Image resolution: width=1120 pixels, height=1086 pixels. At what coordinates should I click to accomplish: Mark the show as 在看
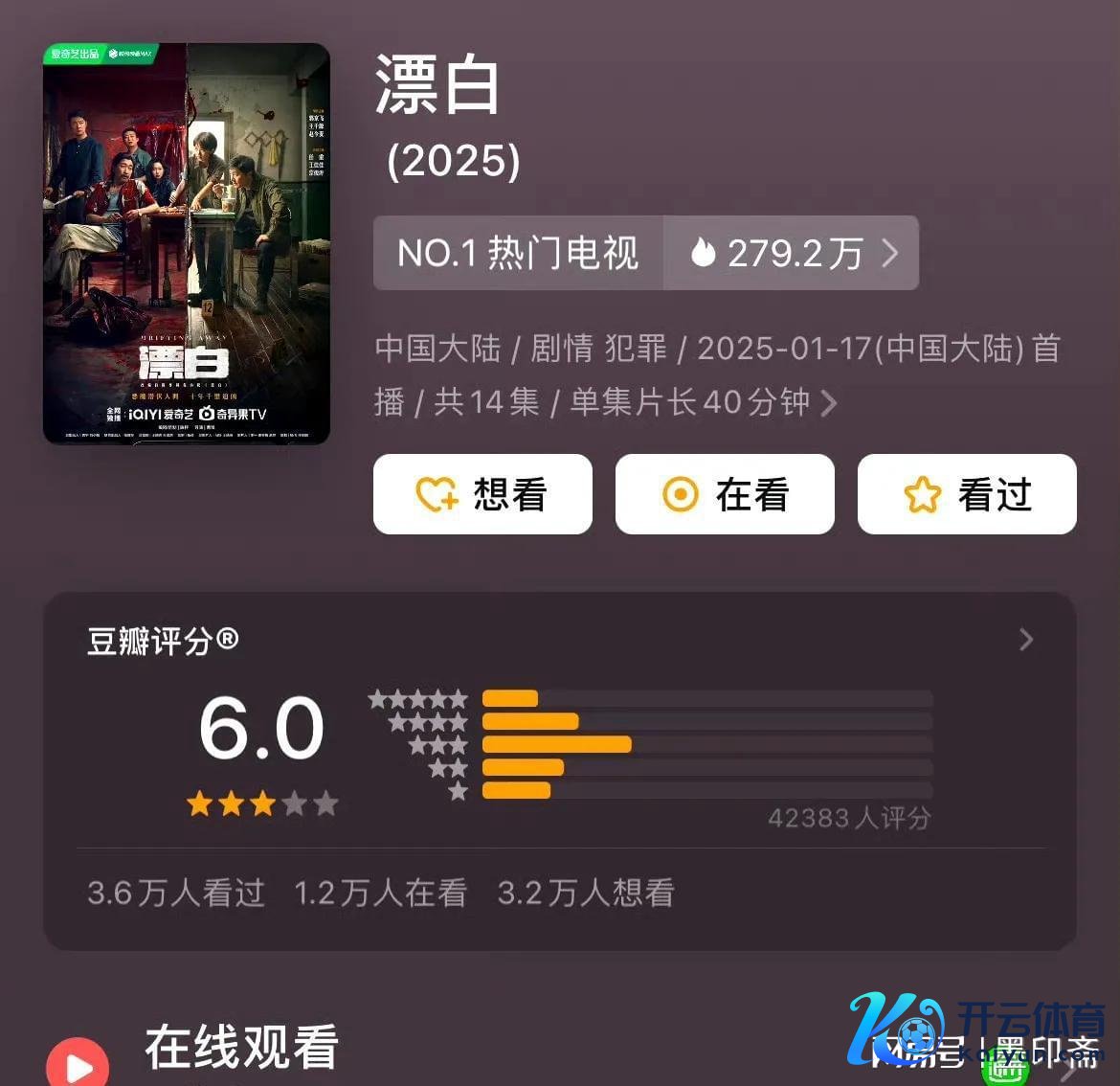click(725, 494)
